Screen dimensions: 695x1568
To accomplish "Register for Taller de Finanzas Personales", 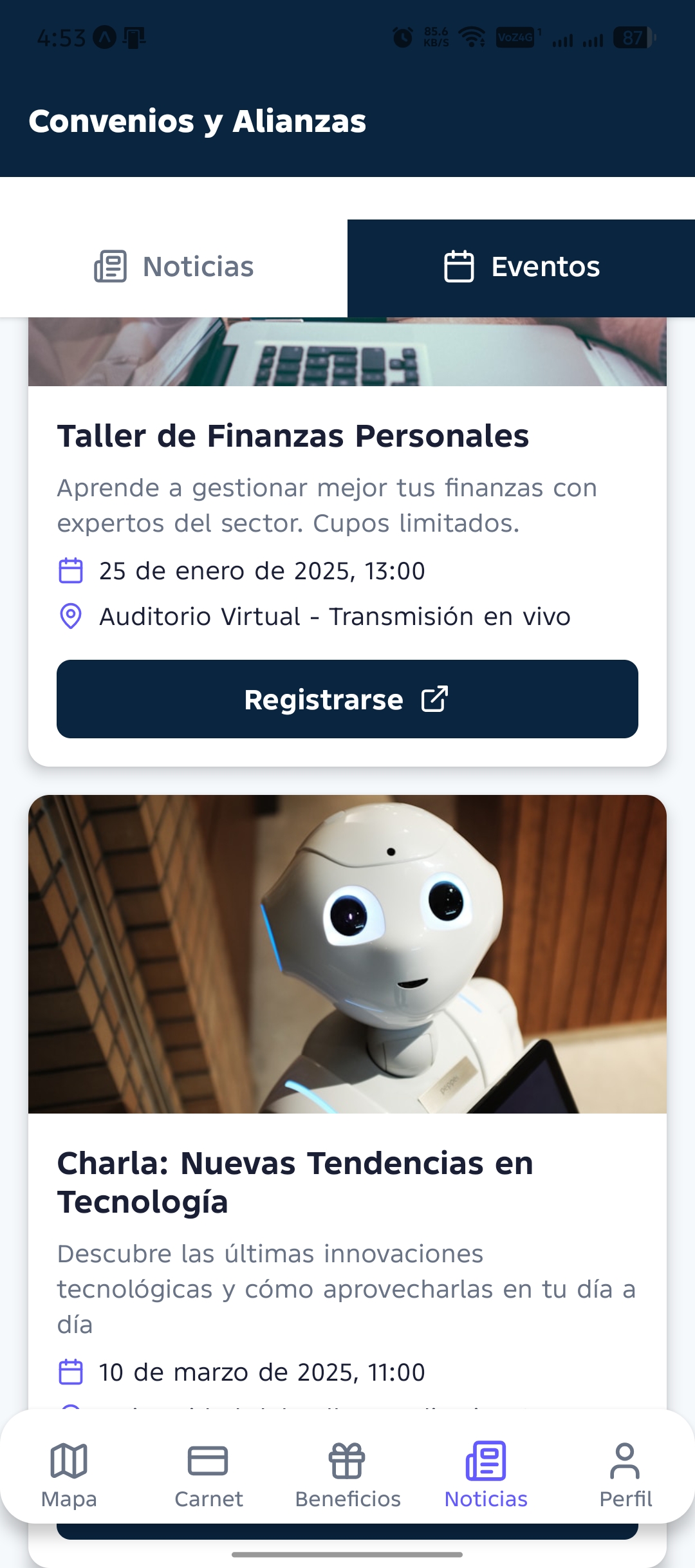I will point(347,699).
